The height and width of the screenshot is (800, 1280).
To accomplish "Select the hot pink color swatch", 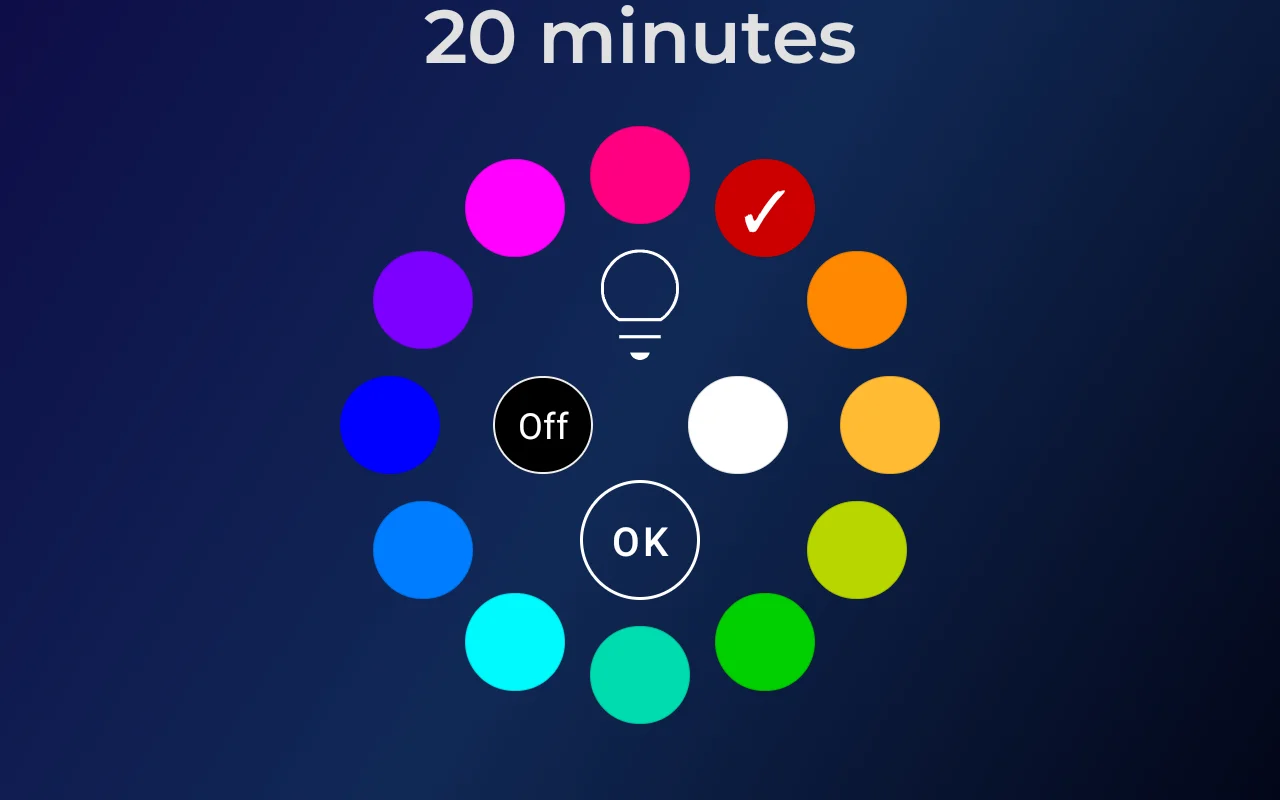I will click(640, 175).
